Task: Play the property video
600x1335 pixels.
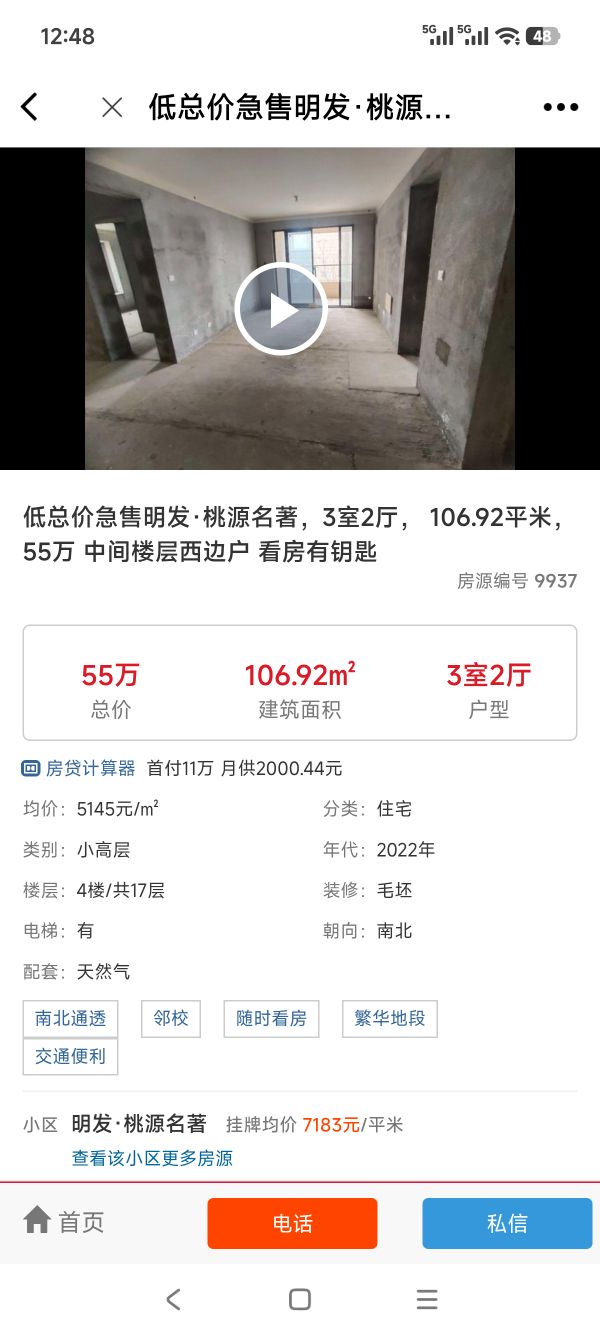Action: pos(281,309)
